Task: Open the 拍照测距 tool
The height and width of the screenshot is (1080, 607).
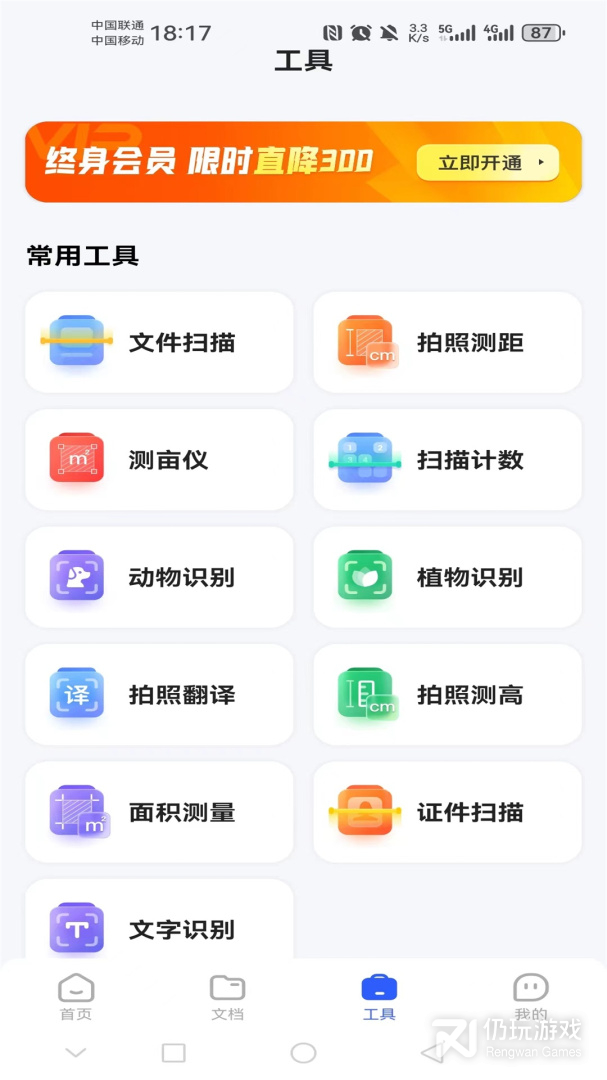Action: 447,342
